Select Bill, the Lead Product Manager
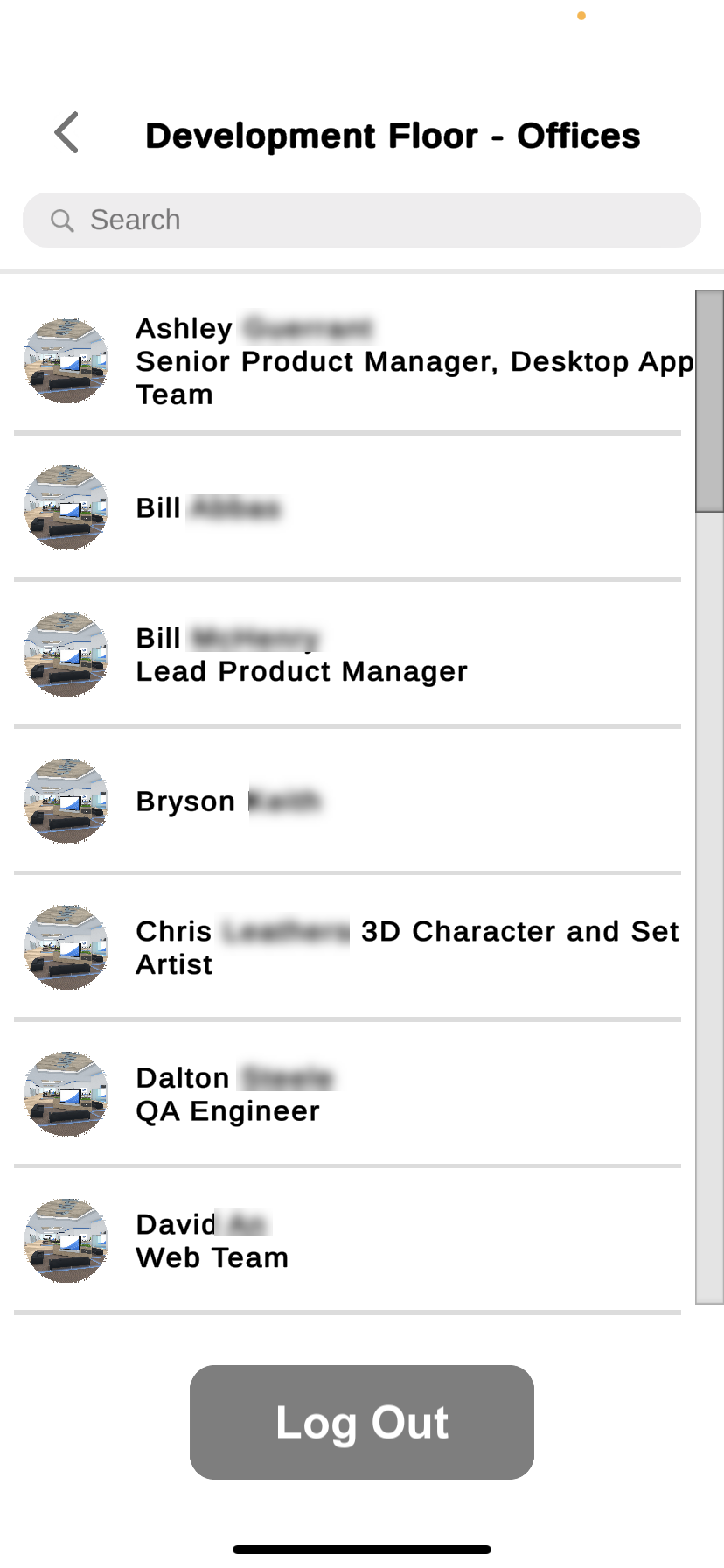Screen dimensions: 724x1568 pos(348,654)
